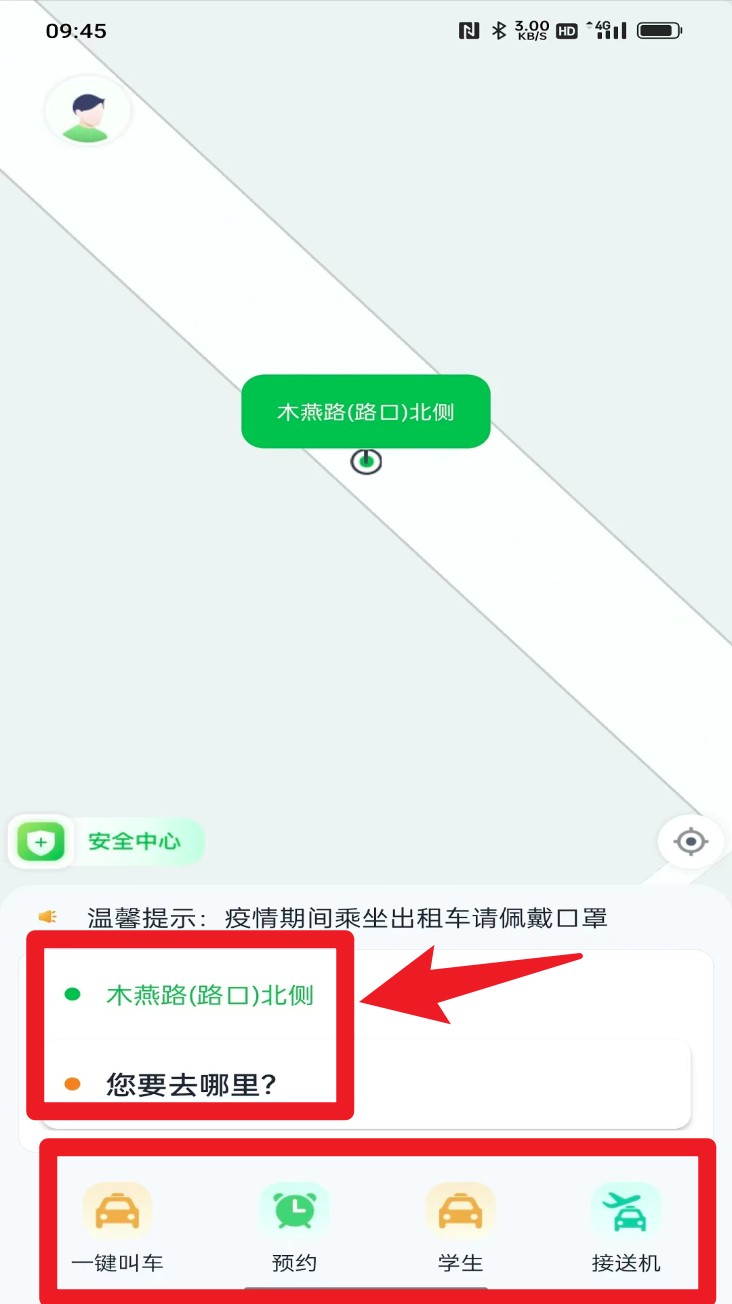Tap 您要去哪里? to enter destination
The image size is (732, 1304).
click(190, 1084)
